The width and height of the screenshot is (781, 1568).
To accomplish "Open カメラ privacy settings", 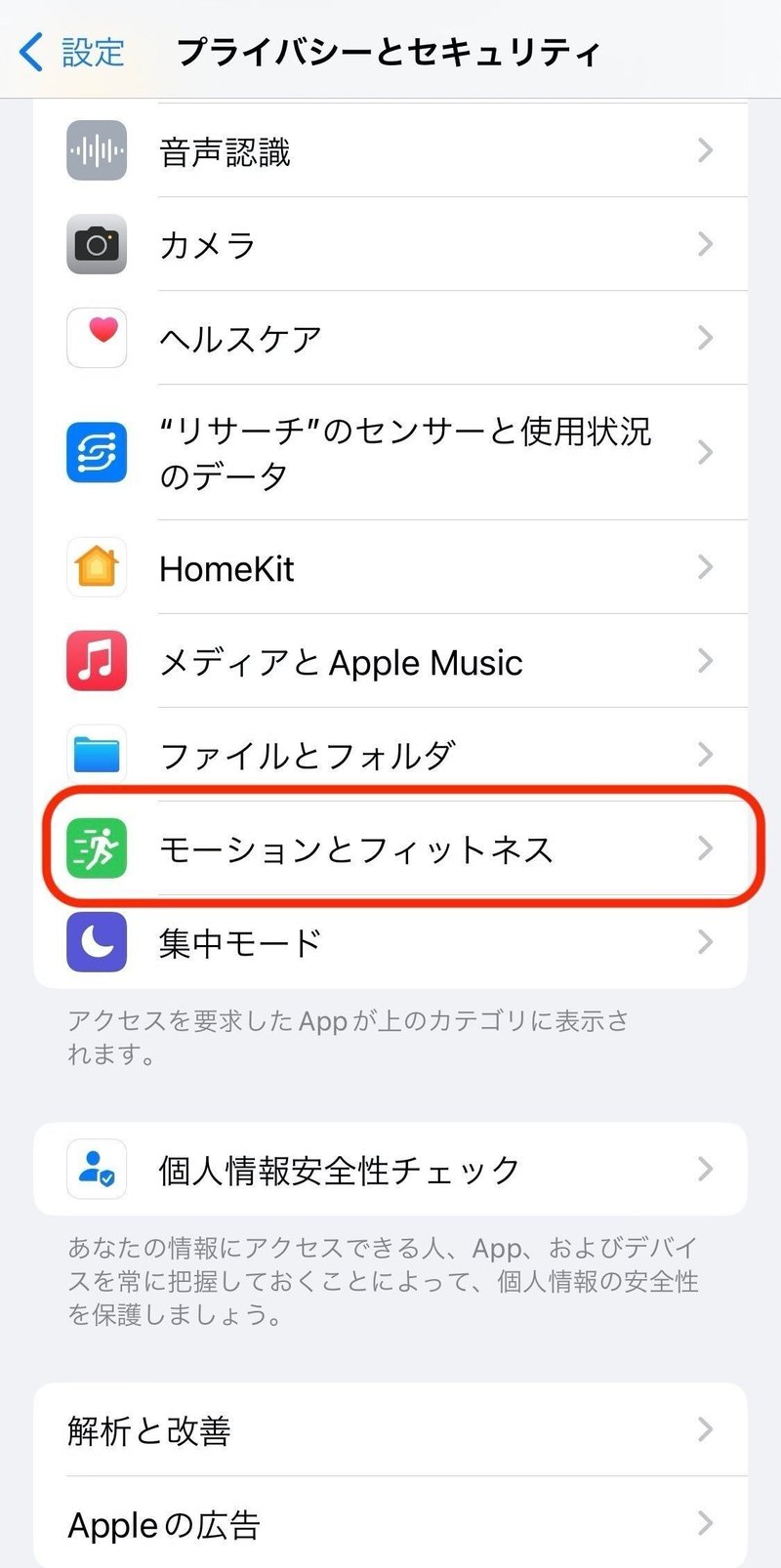I will (x=390, y=244).
